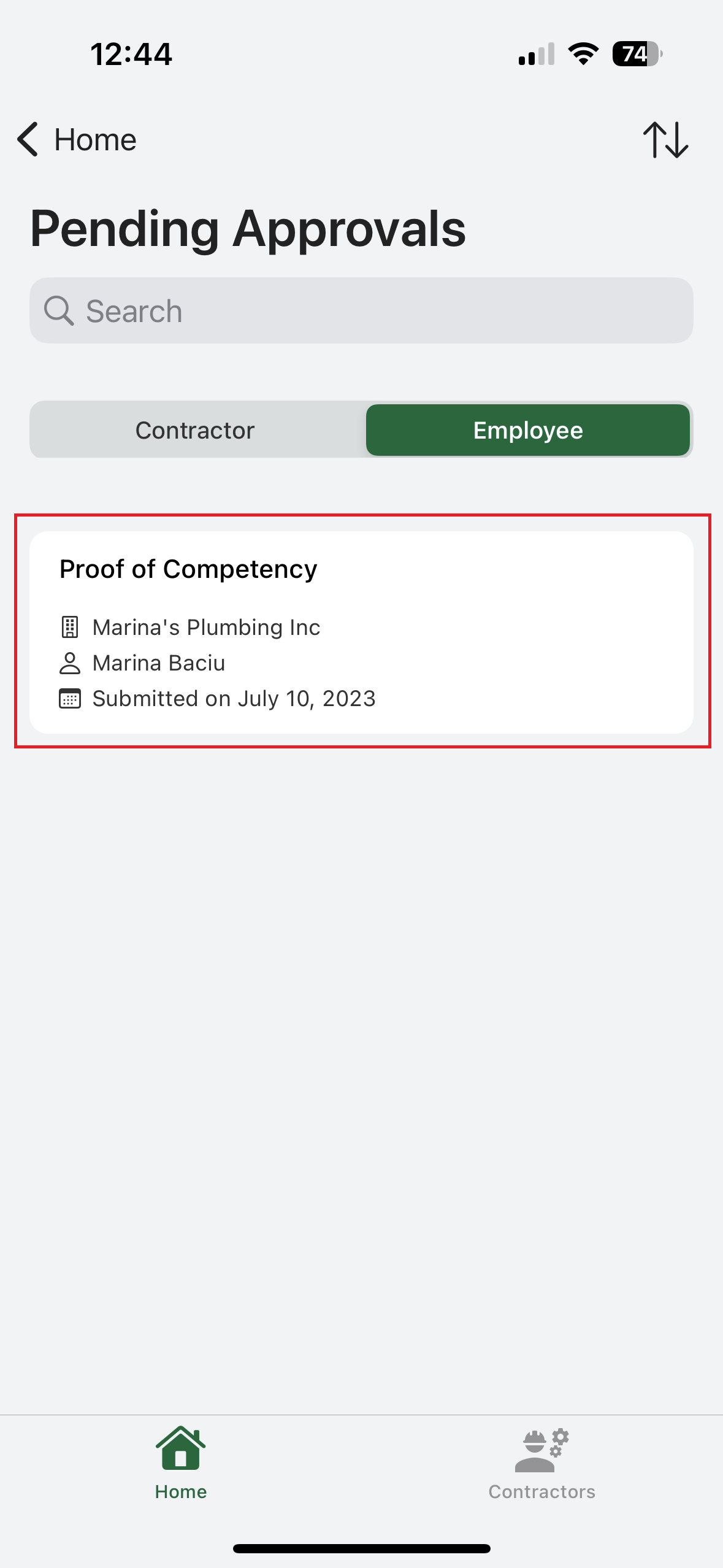
Task: Switch to the Contractor segment
Action: coord(195,430)
